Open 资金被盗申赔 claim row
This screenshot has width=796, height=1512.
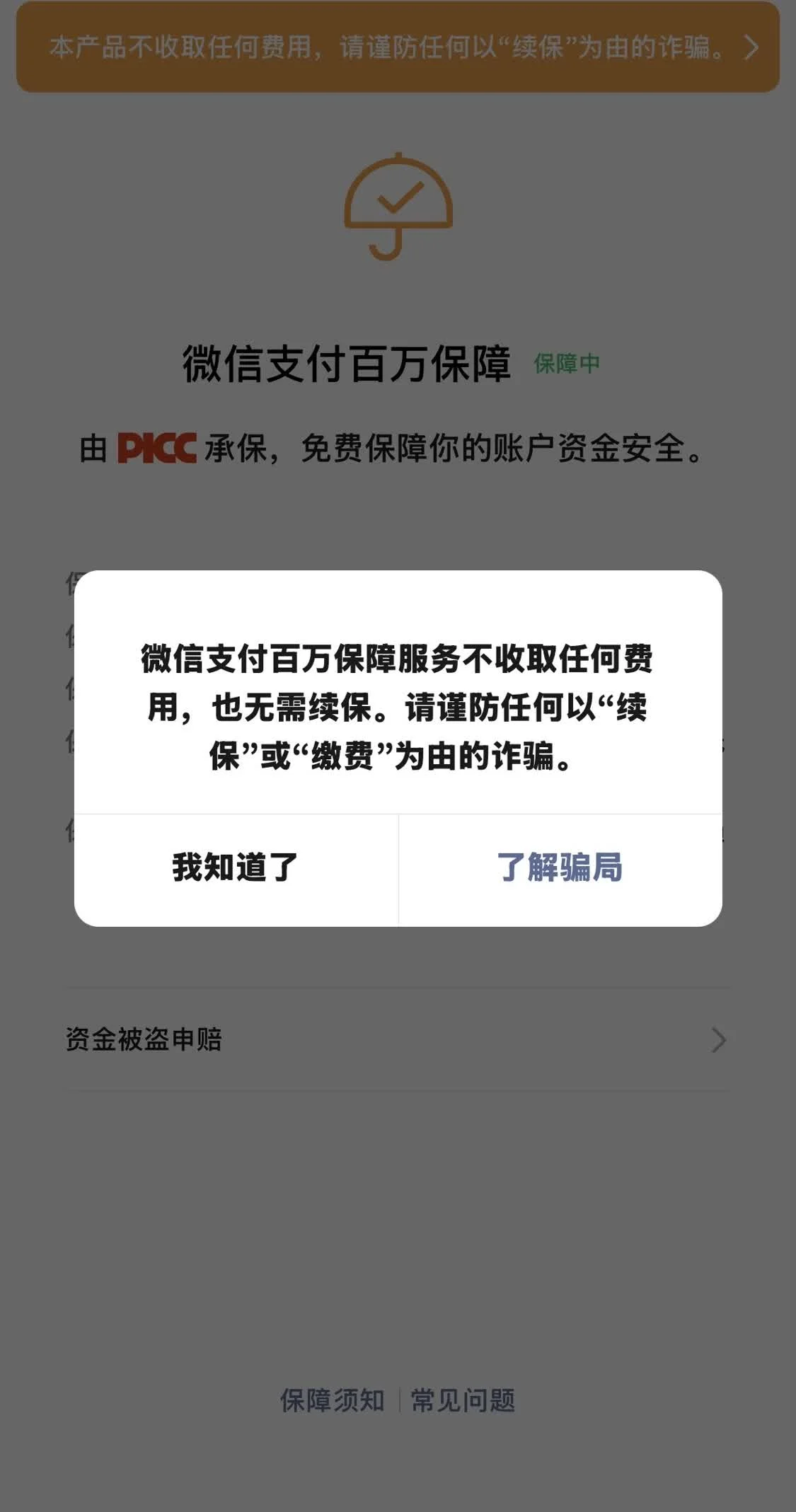(x=396, y=1039)
